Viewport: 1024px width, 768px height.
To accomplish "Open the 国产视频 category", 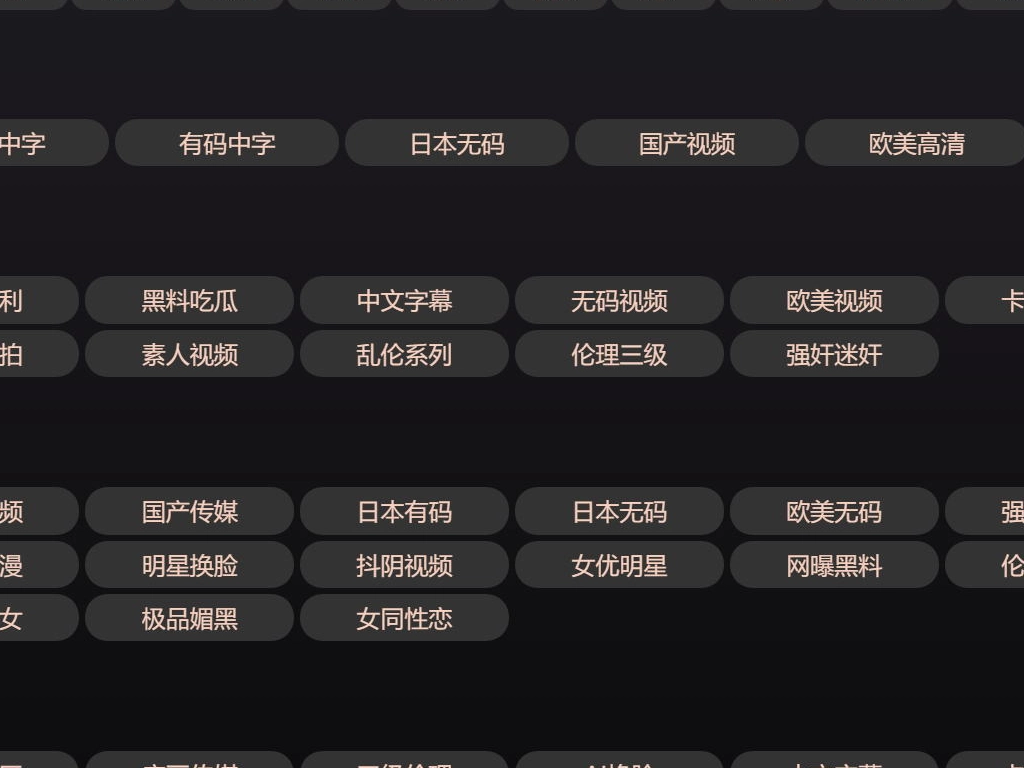I will click(687, 143).
